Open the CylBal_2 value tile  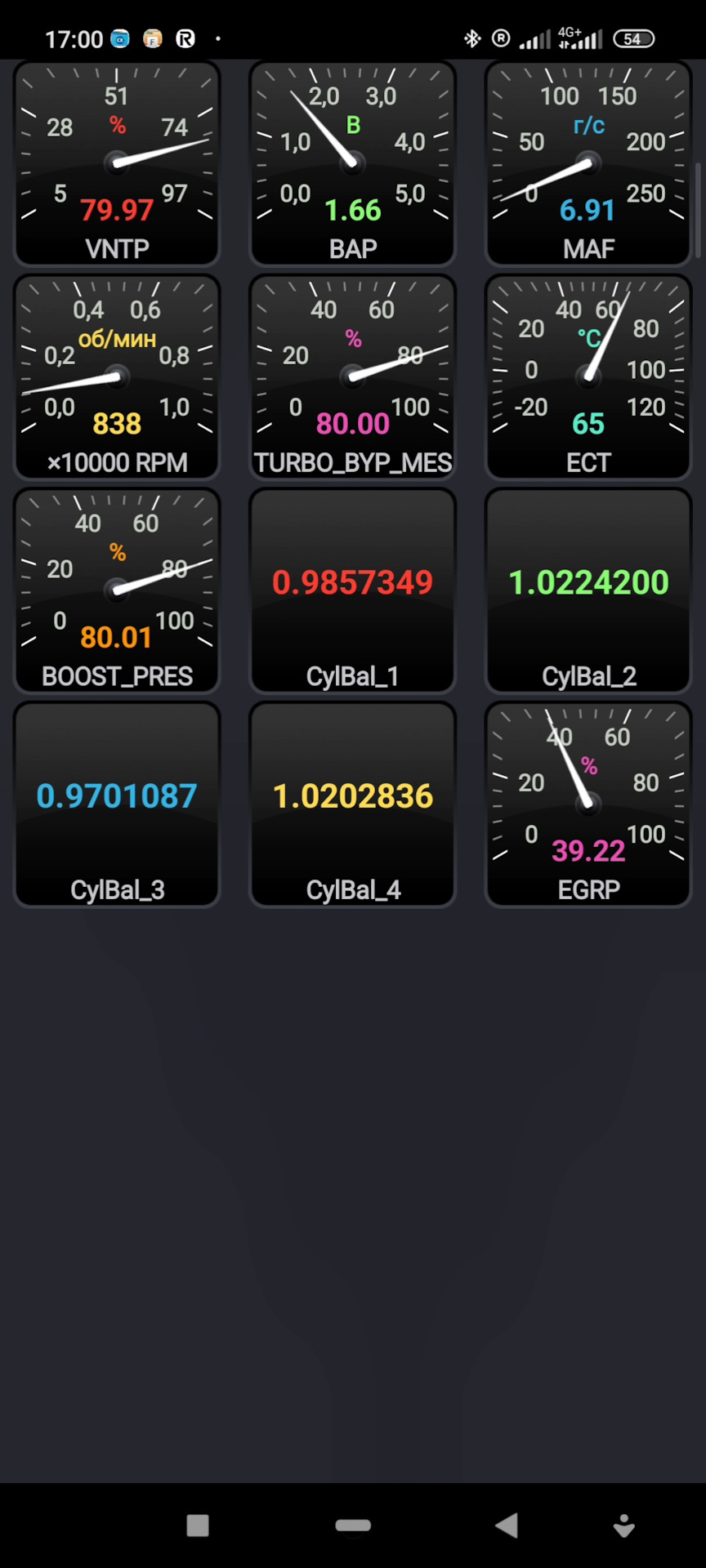click(x=588, y=590)
